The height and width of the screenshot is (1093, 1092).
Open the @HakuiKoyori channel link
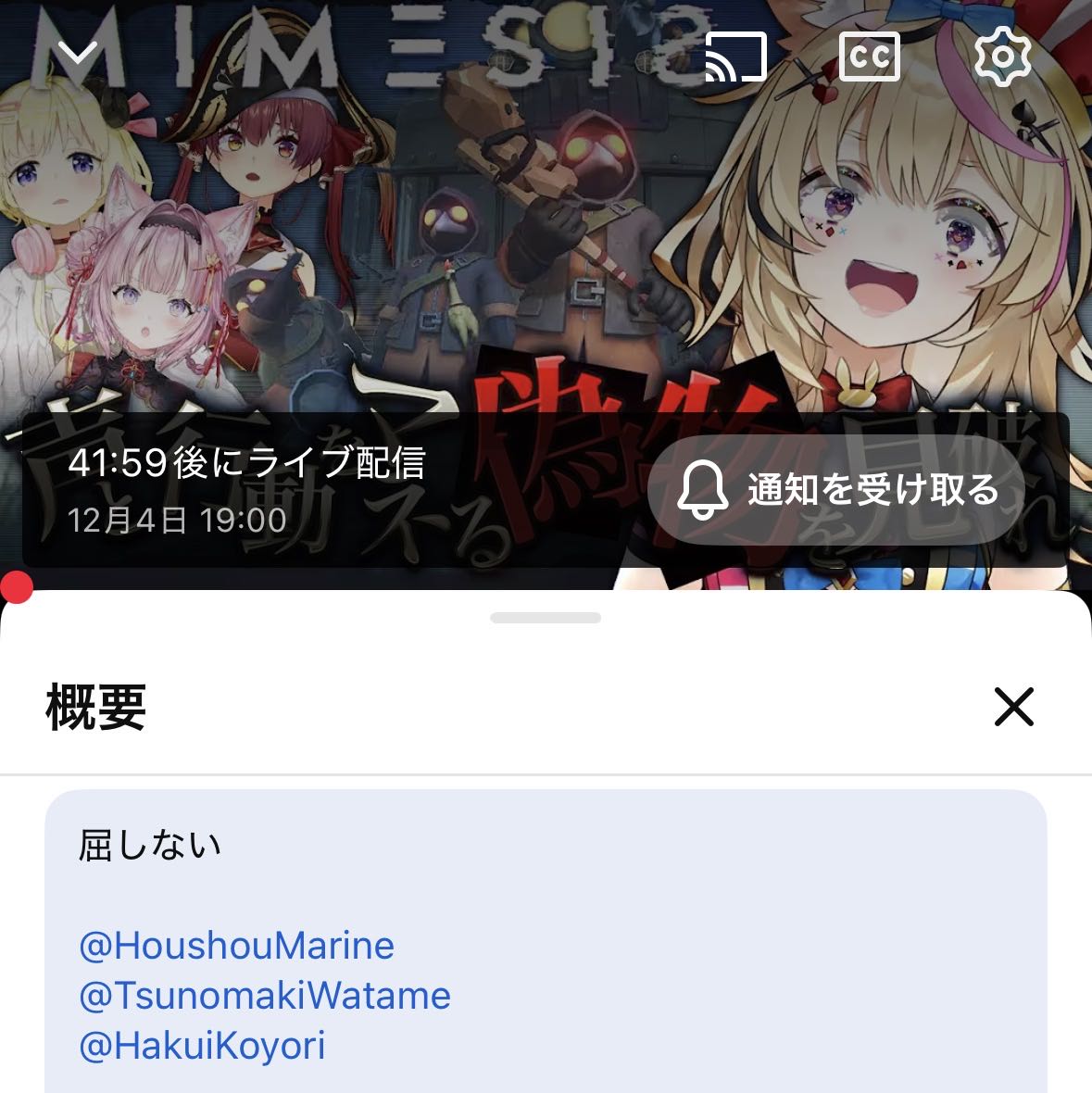203,1046
